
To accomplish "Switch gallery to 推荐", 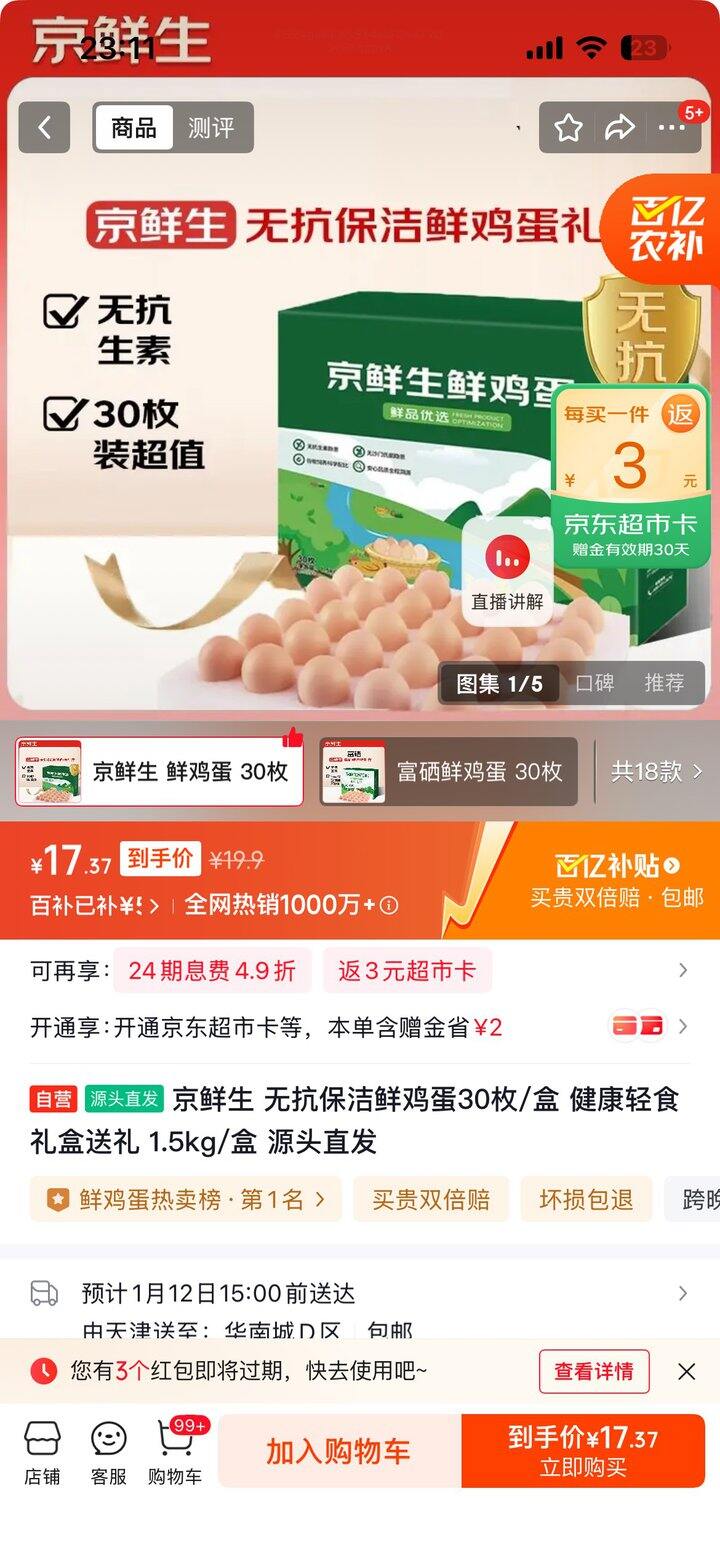I will coord(664,683).
